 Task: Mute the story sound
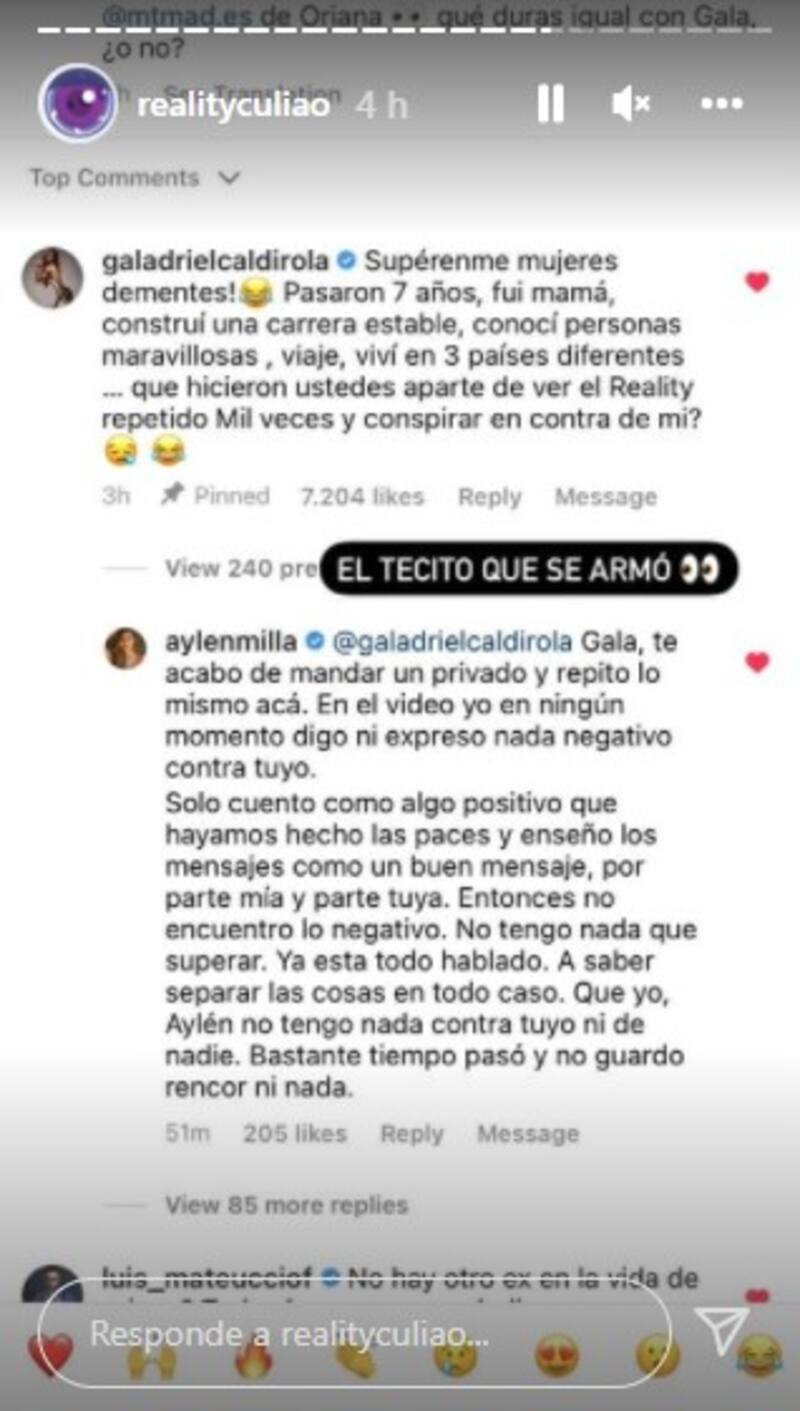pos(631,104)
